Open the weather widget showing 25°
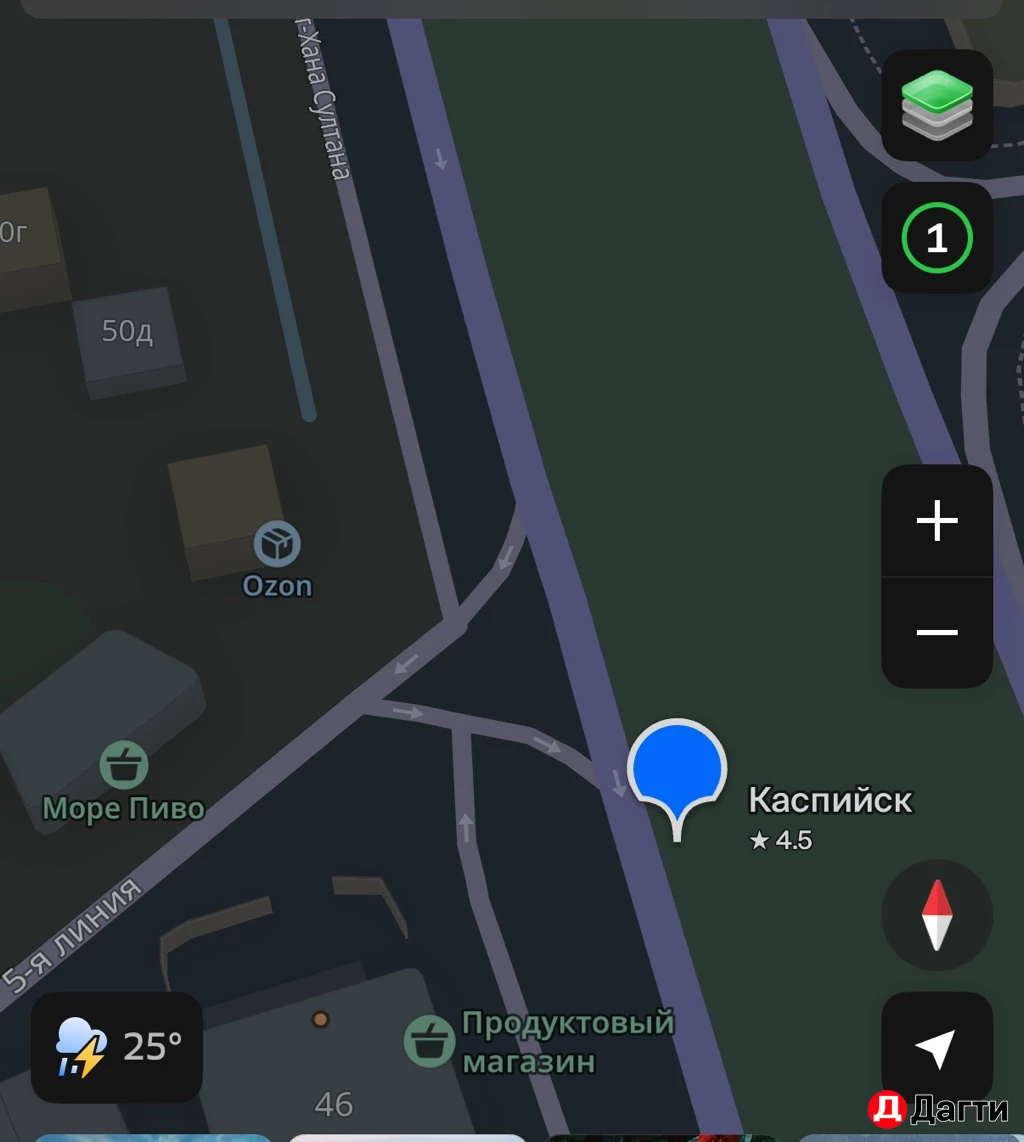The height and width of the screenshot is (1142, 1024). (117, 1047)
